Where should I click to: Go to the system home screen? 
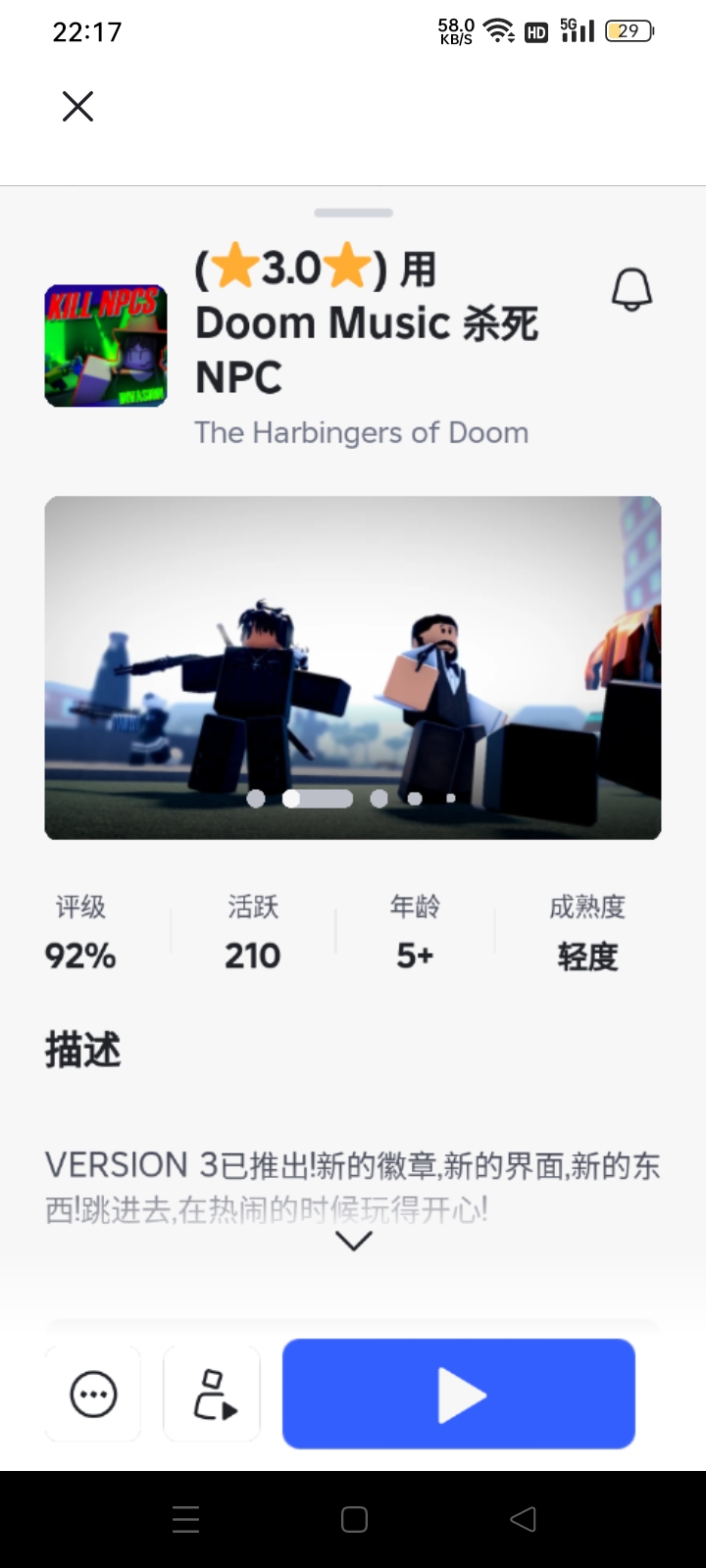click(354, 1519)
